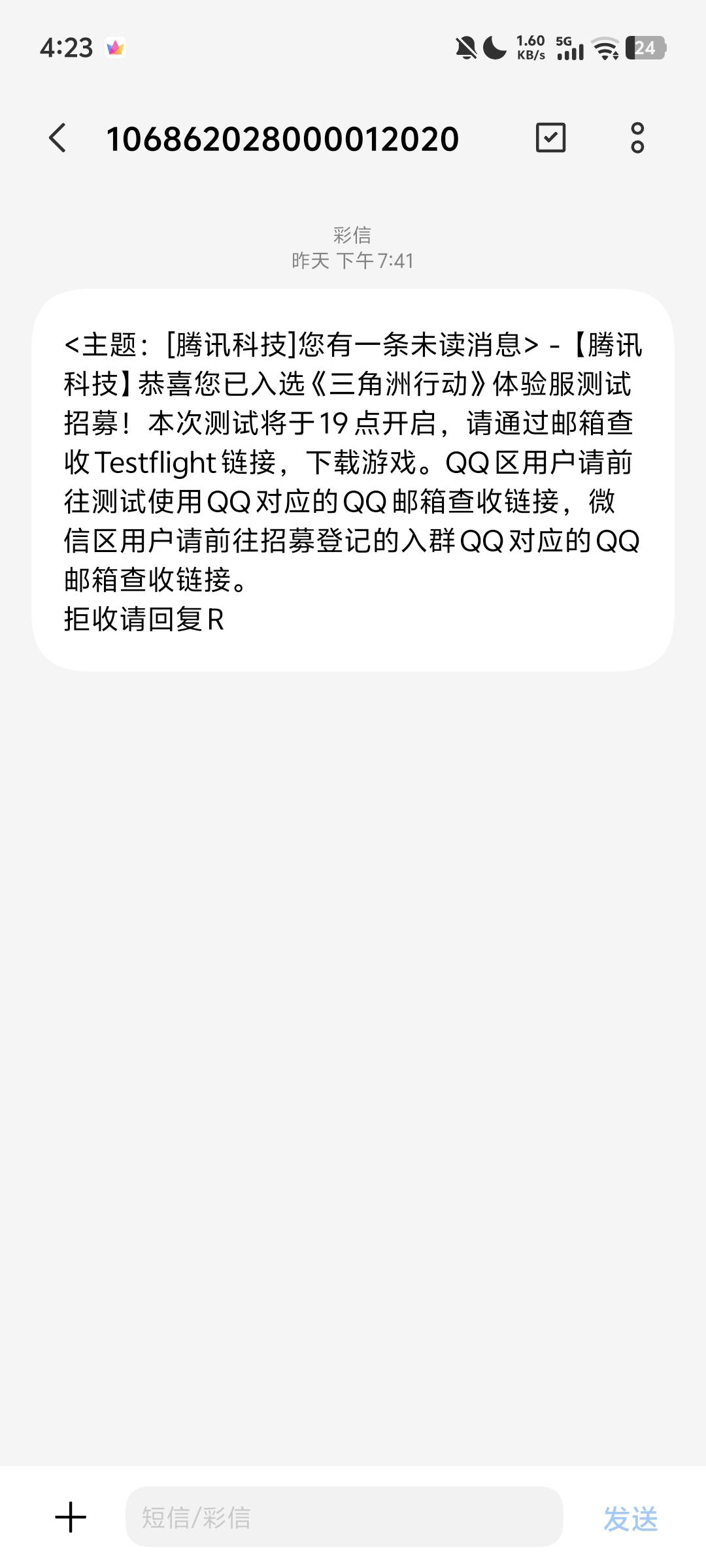Tap the 5G cellular signal bars

(568, 51)
